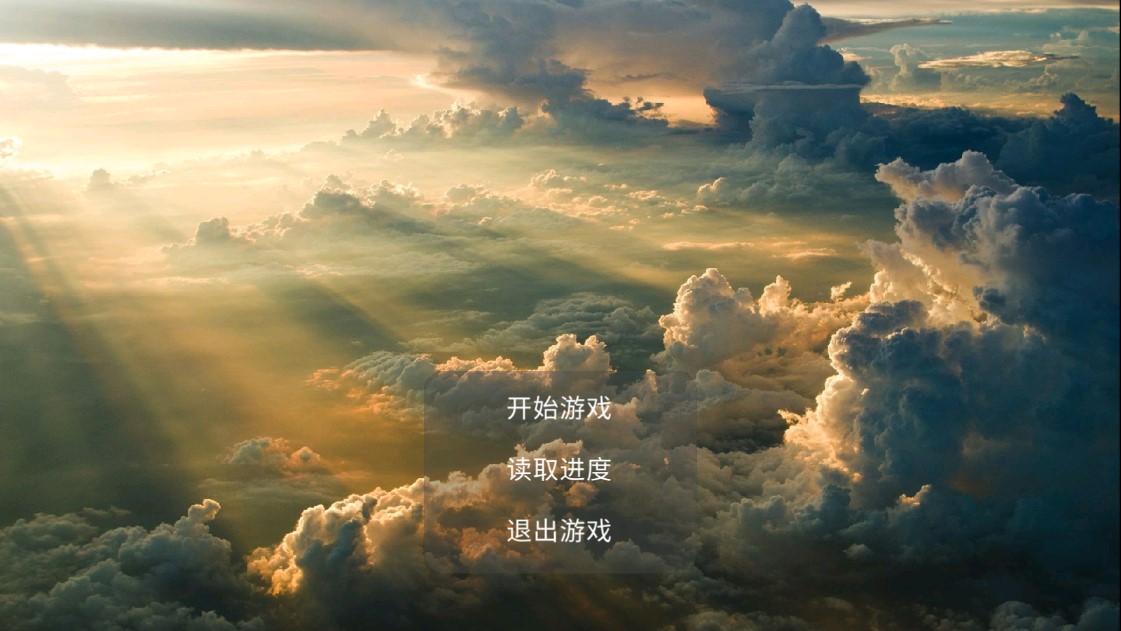Select 退出游戏 to exit the game

click(558, 531)
